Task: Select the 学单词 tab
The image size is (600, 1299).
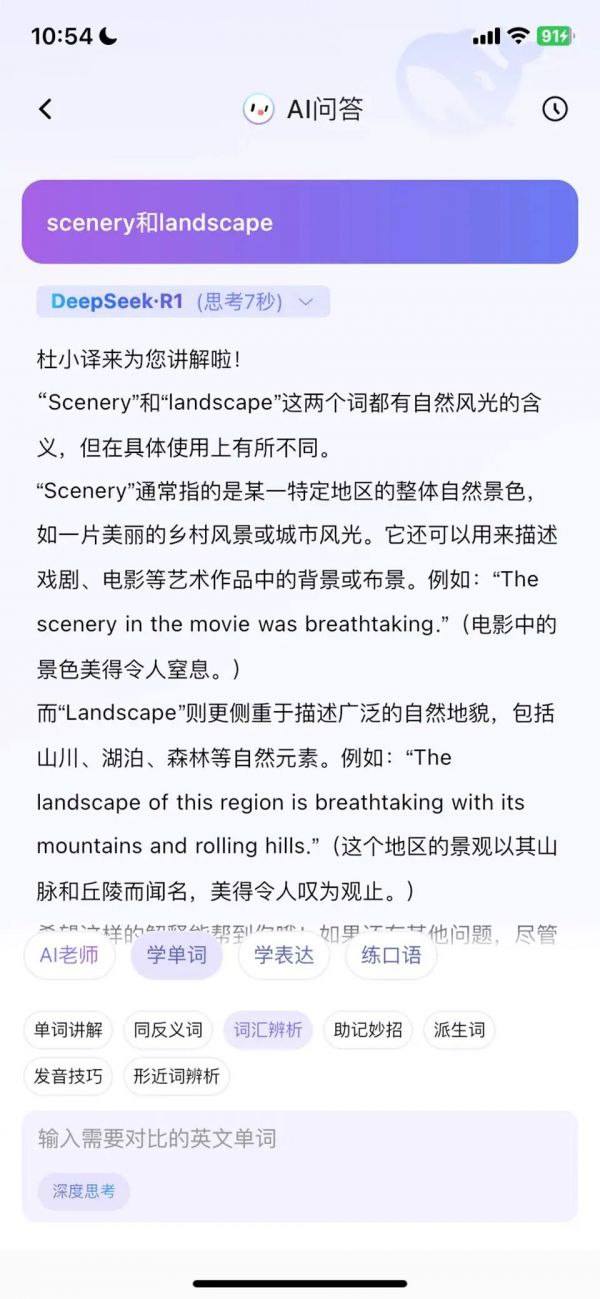Action: (x=177, y=954)
